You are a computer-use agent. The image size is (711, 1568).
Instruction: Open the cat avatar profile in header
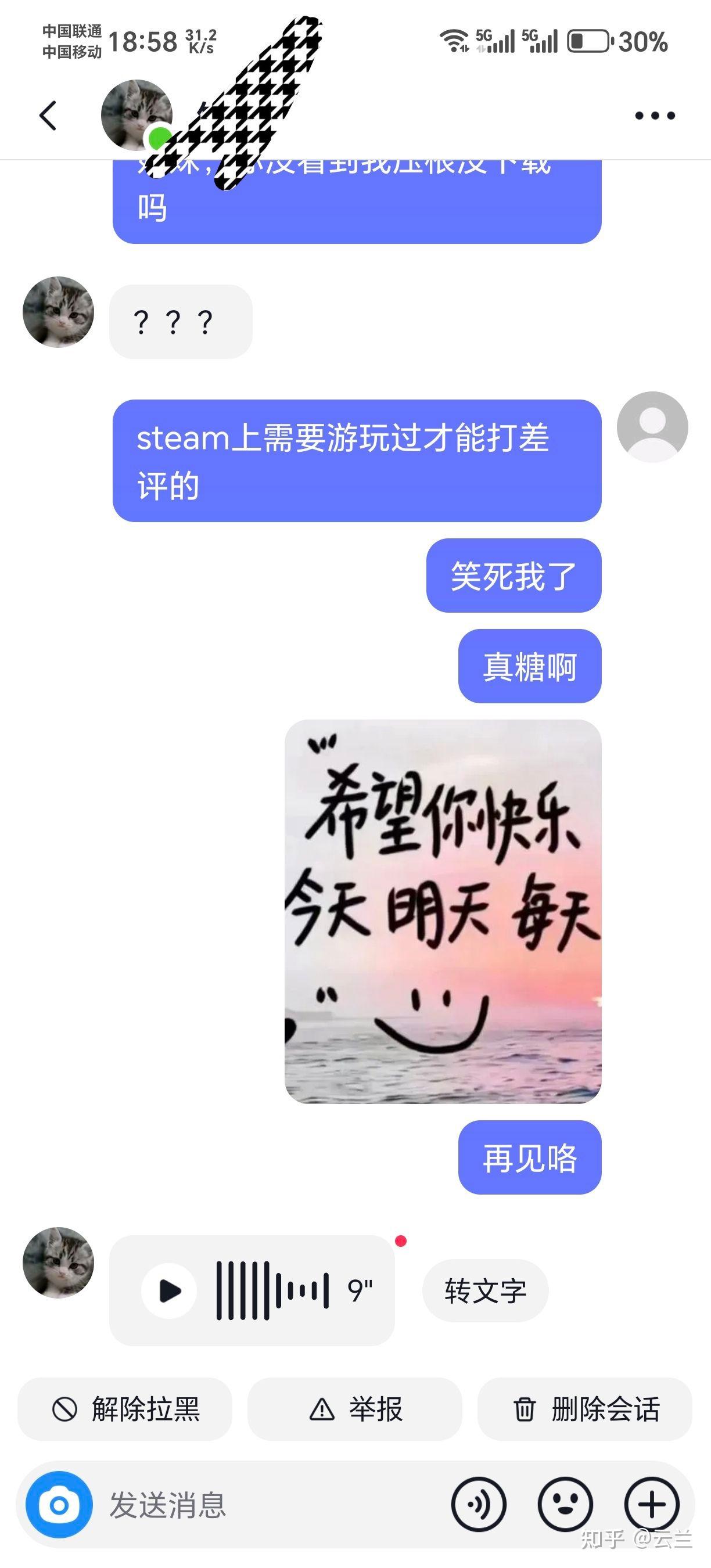point(136,114)
